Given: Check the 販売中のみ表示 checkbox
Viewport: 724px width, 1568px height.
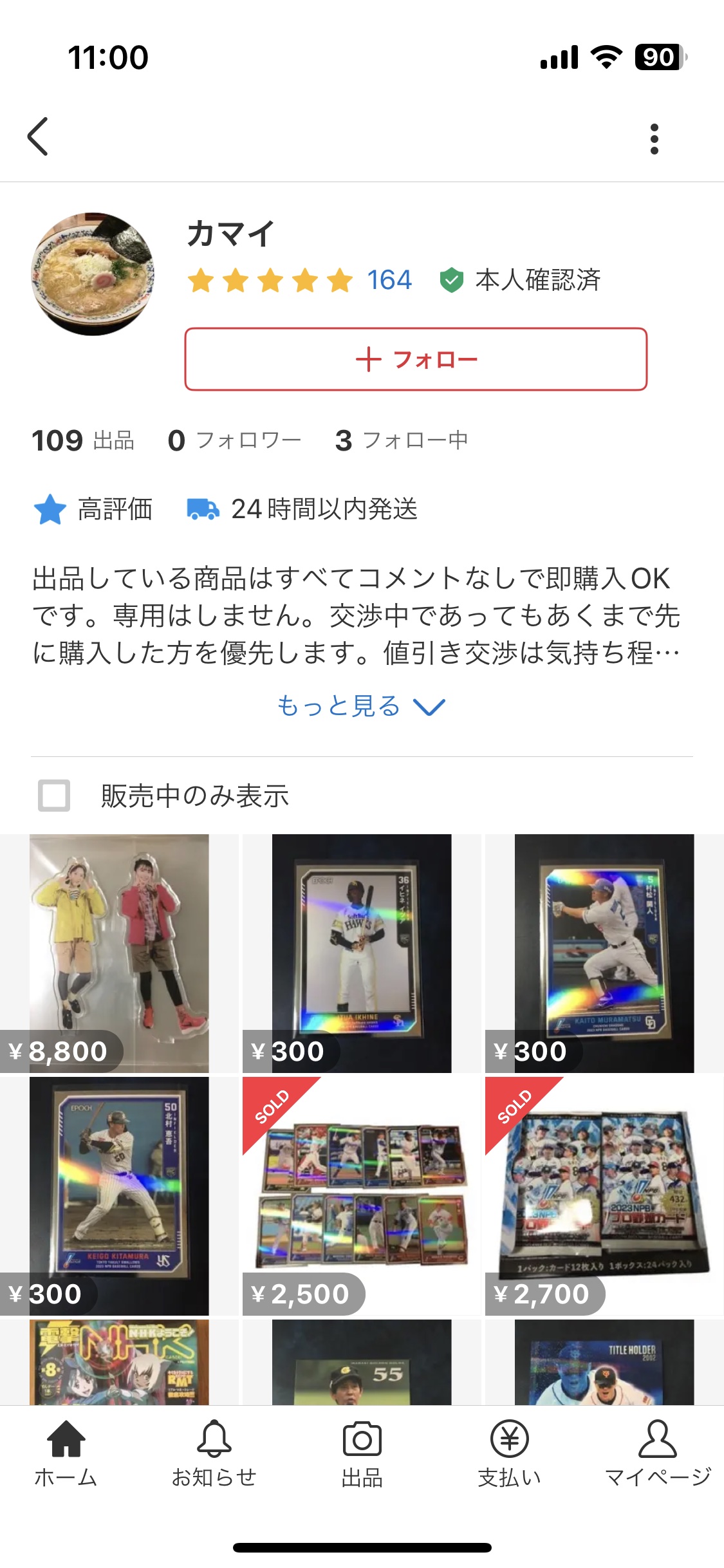Looking at the screenshot, I should click(x=54, y=796).
